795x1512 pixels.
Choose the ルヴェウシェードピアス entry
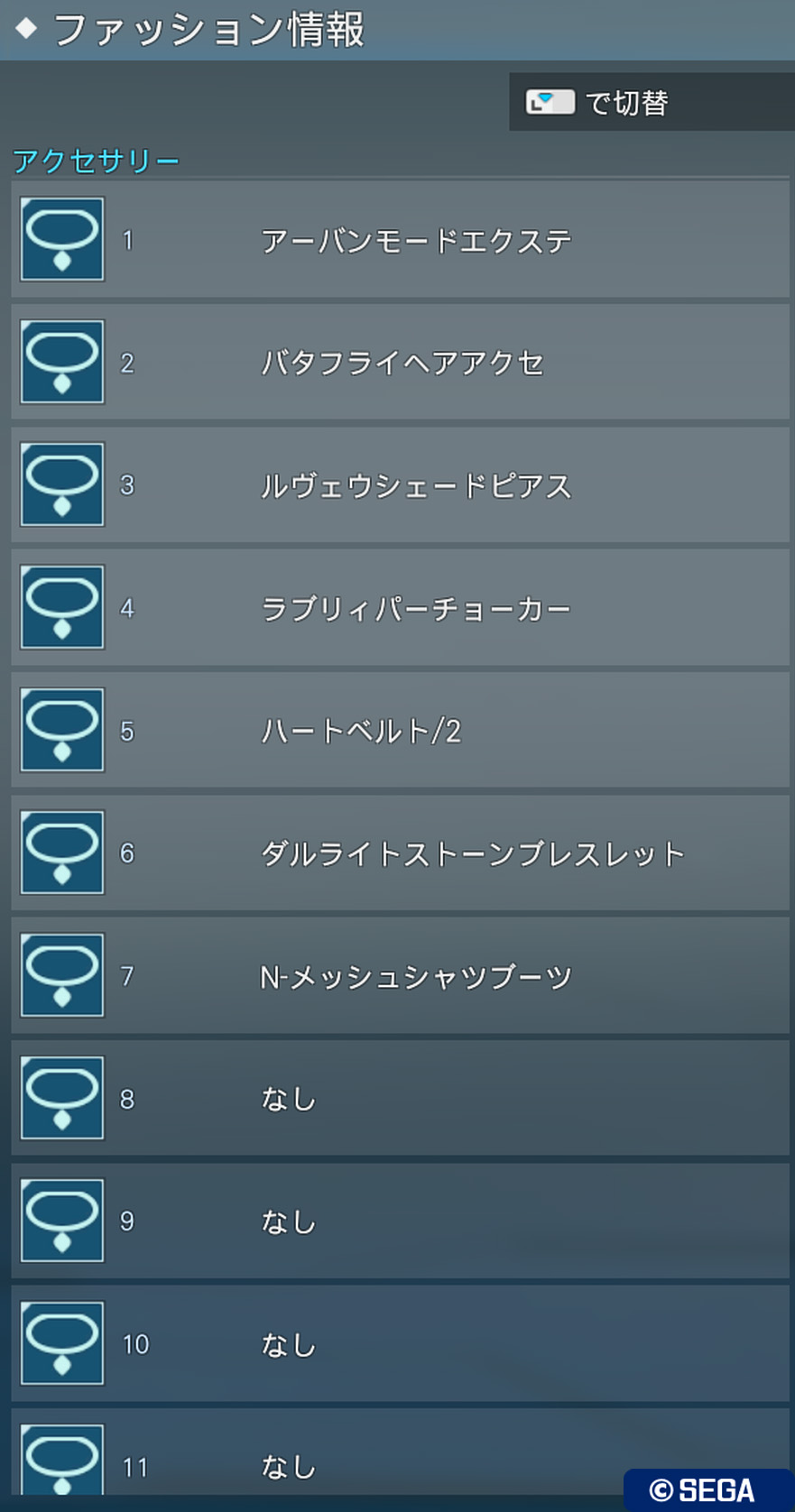click(x=401, y=485)
